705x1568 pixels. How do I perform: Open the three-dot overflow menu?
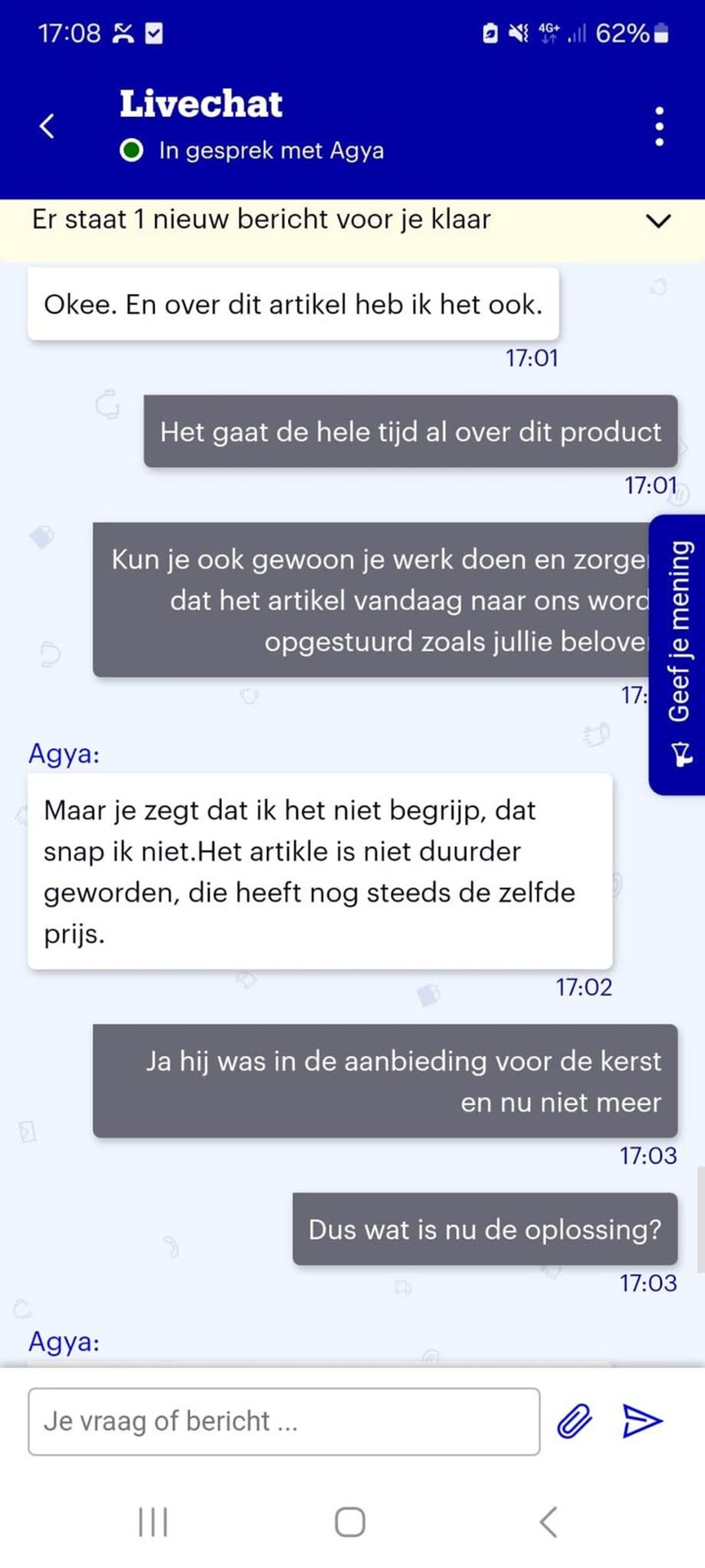coord(659,126)
